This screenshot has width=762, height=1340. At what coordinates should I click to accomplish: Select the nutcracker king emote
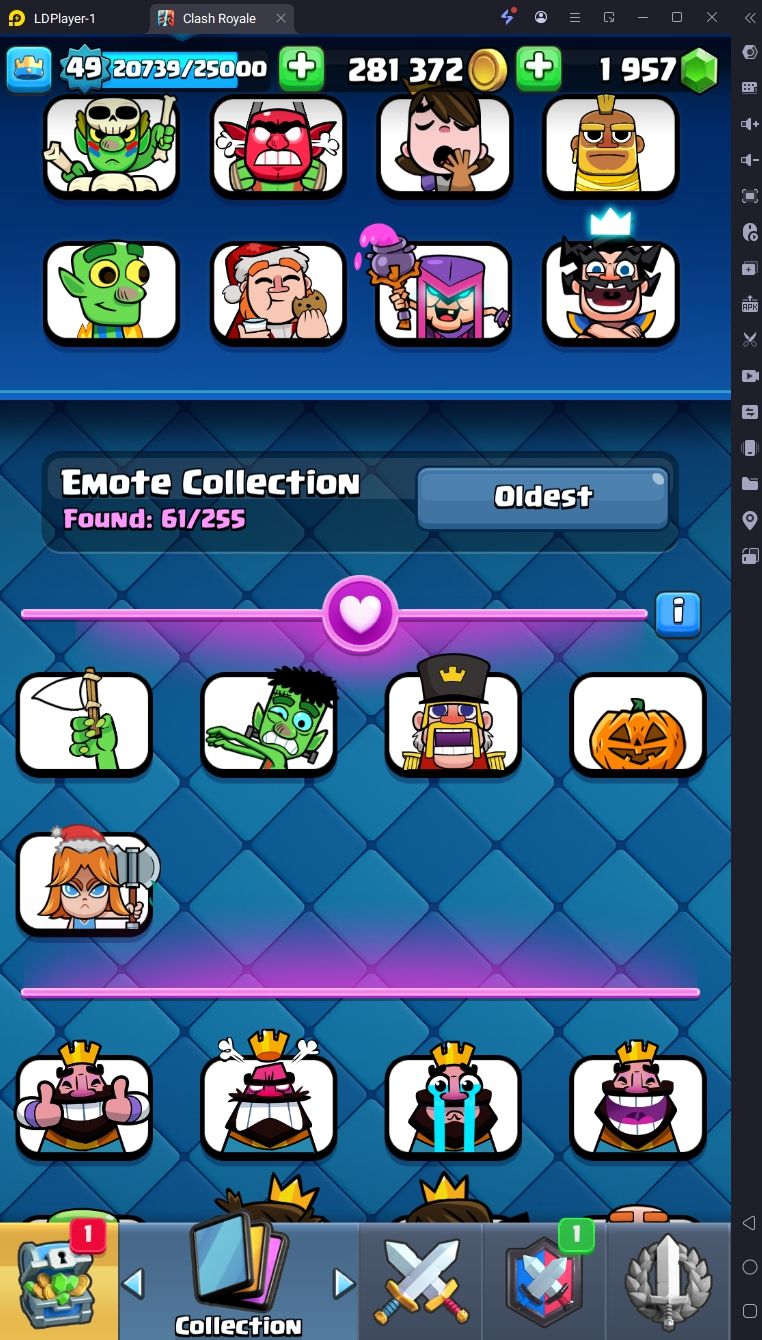[453, 722]
